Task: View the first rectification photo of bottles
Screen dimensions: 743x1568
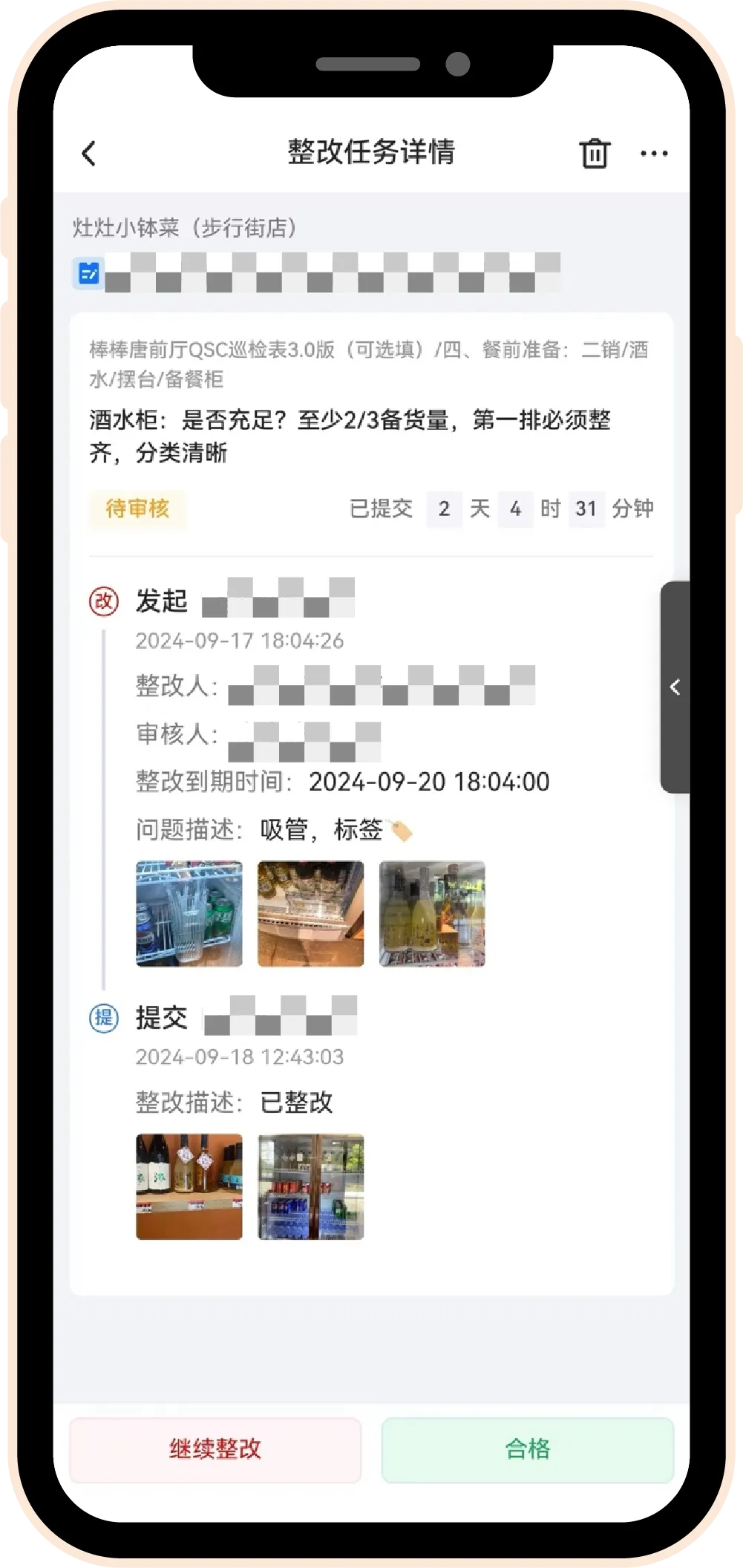Action: [x=189, y=1186]
